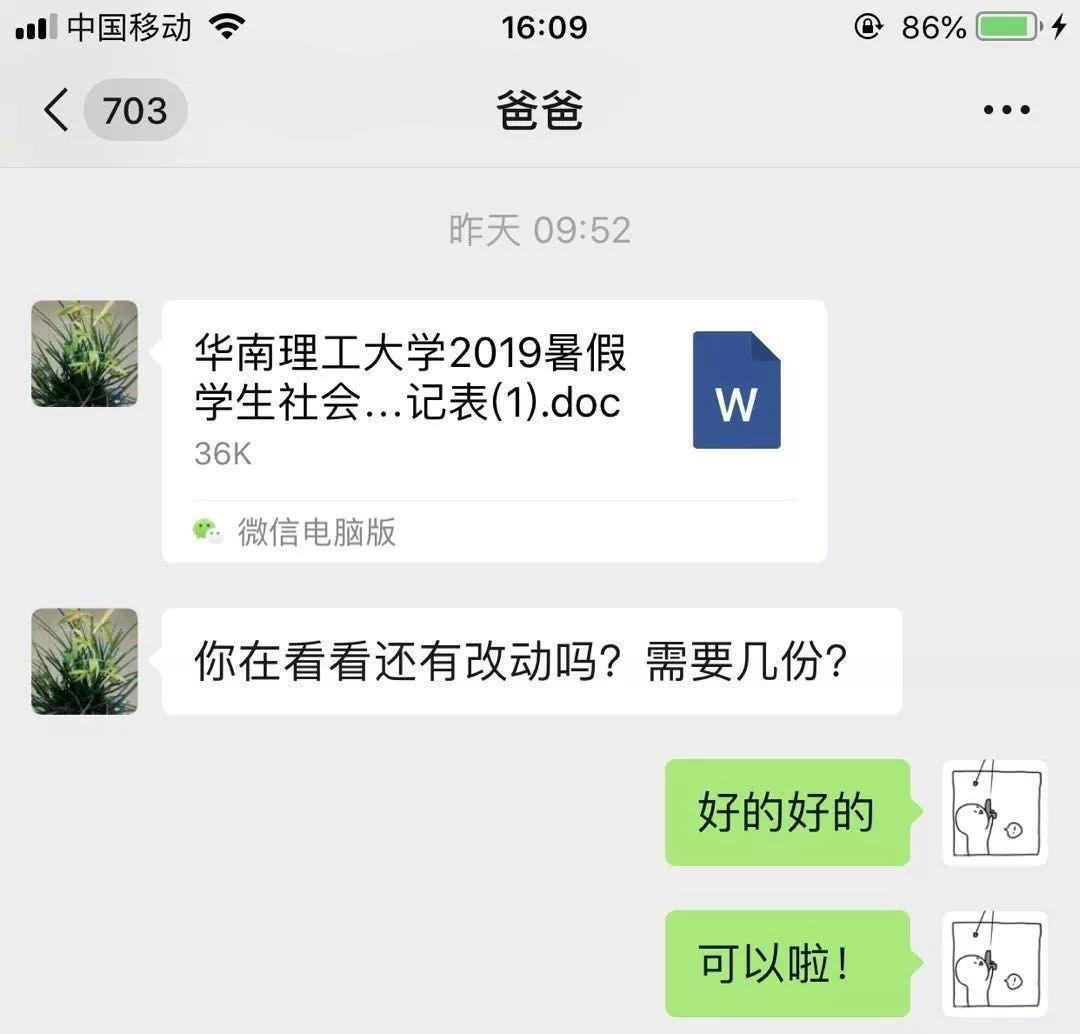Tap dad's avatar beside the question message
The height and width of the screenshot is (1034, 1080).
84,660
